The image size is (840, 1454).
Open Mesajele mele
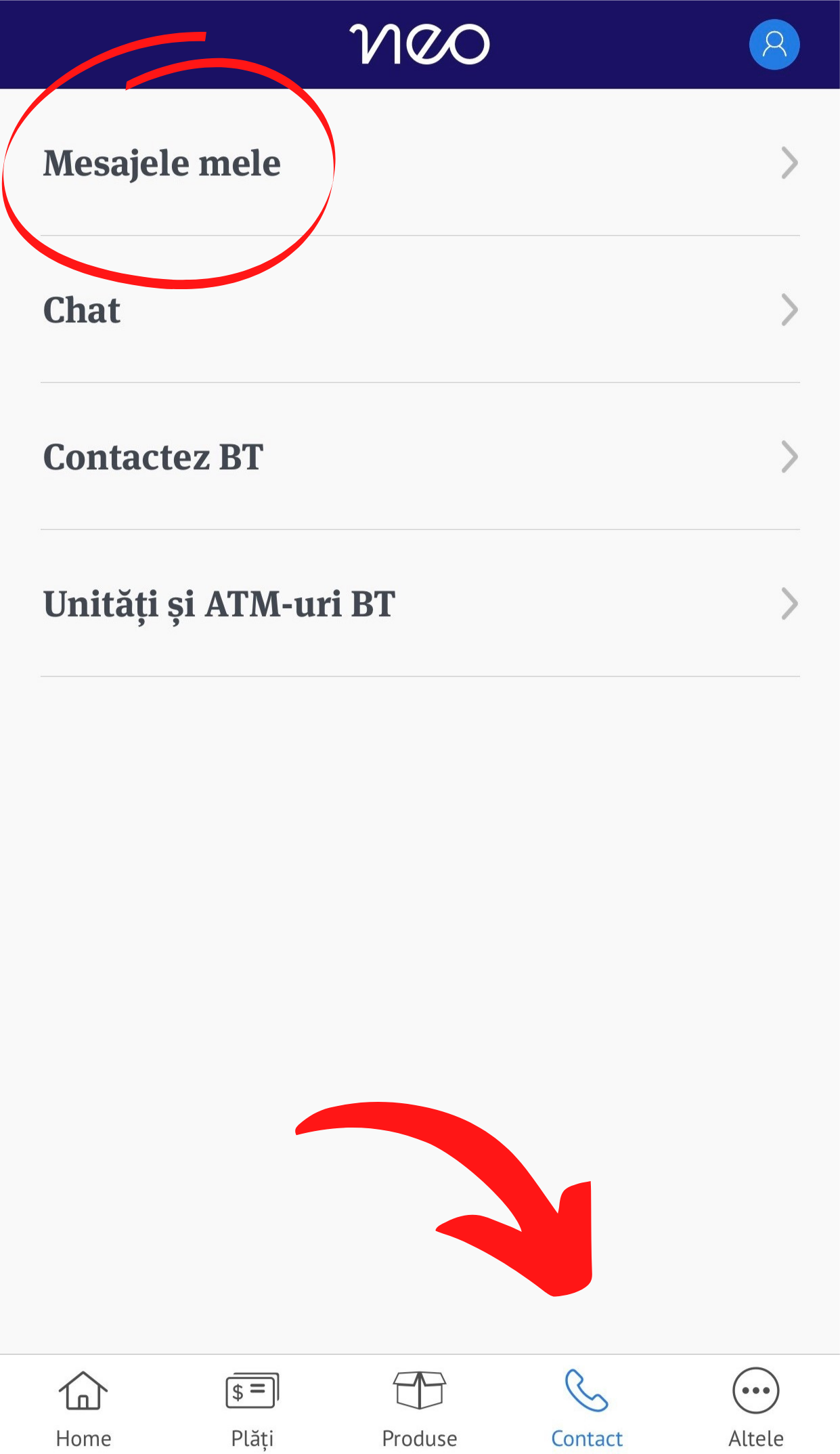(x=420, y=163)
